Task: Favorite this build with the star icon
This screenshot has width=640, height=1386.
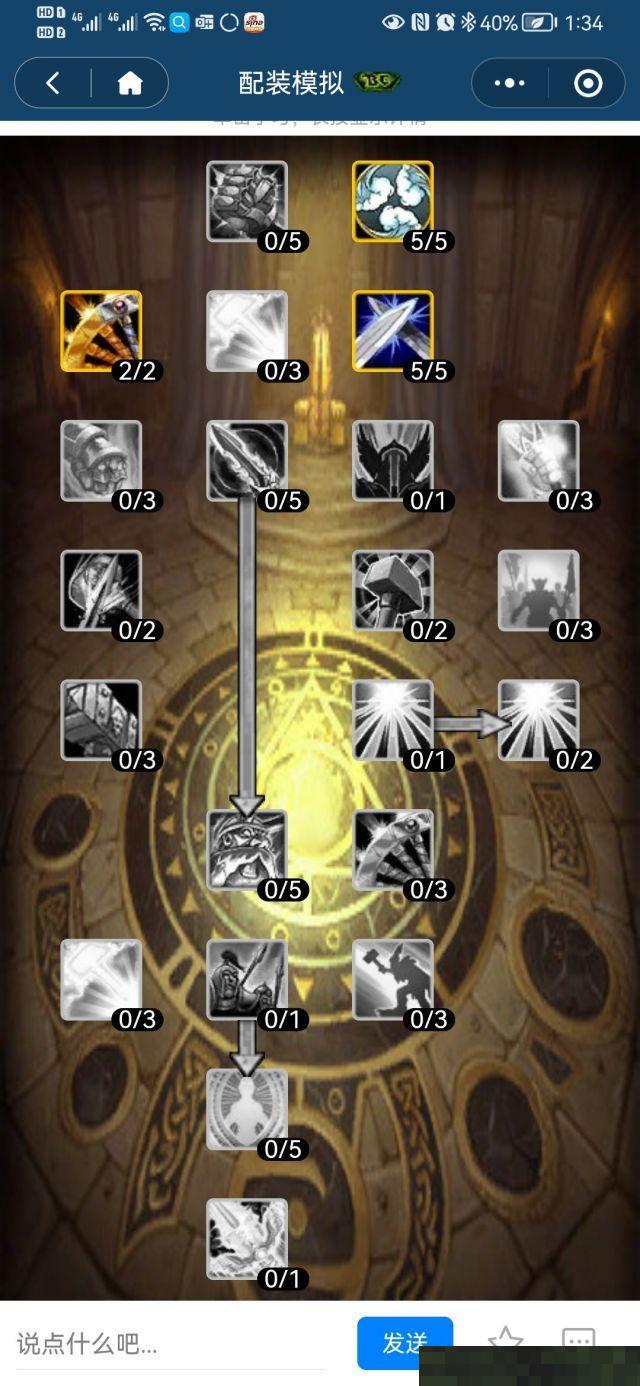Action: [x=505, y=1342]
